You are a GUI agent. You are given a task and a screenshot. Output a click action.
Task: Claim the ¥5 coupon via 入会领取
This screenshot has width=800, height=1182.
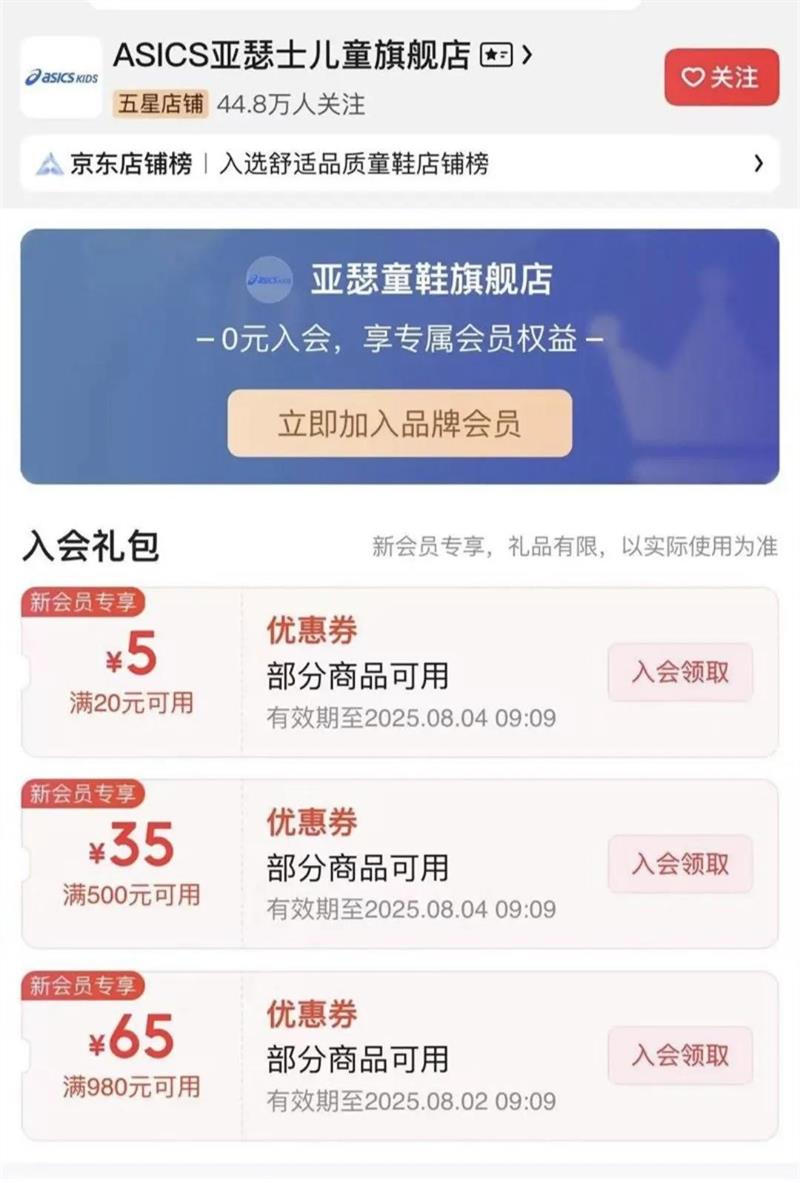[x=680, y=672]
